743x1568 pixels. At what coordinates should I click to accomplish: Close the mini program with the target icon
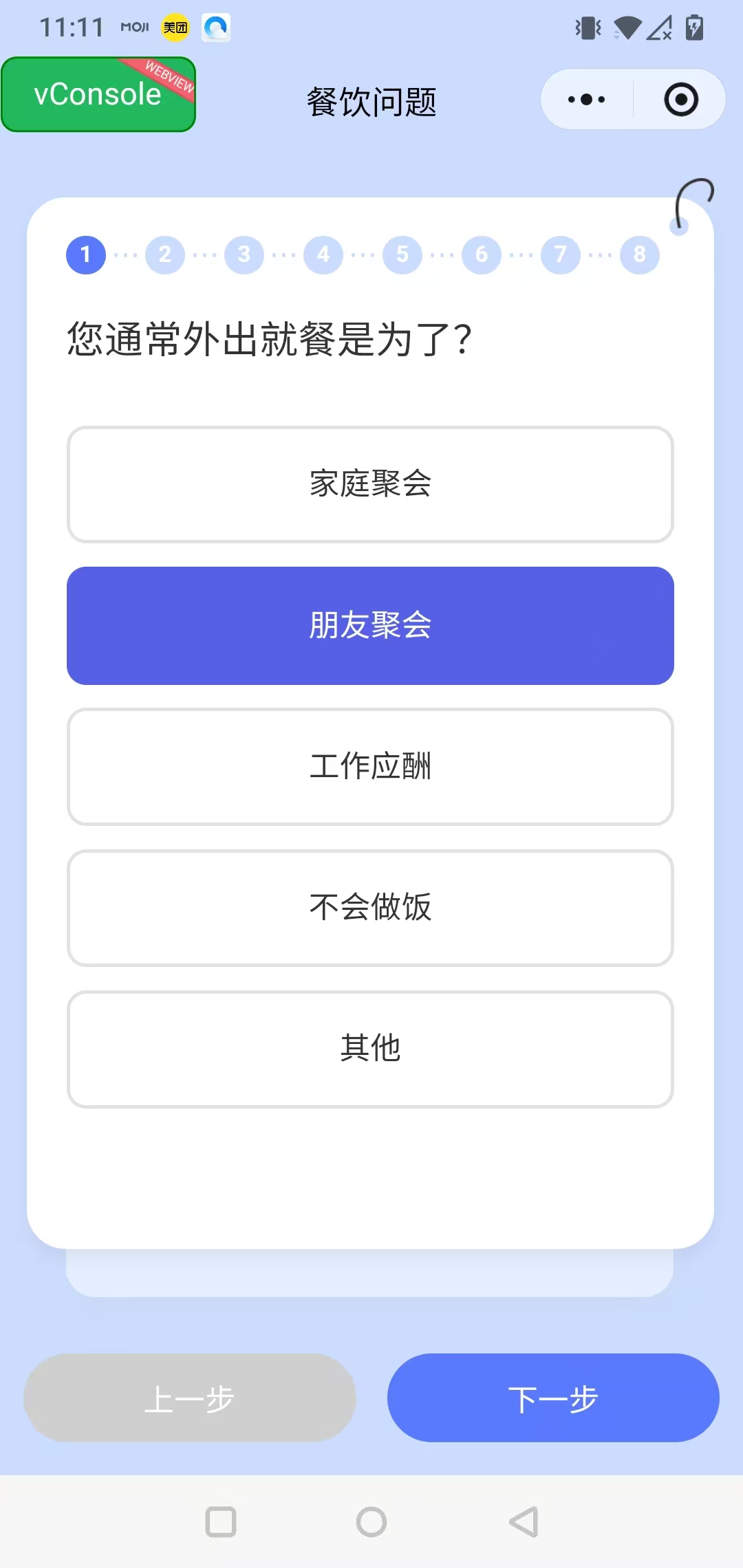click(680, 100)
